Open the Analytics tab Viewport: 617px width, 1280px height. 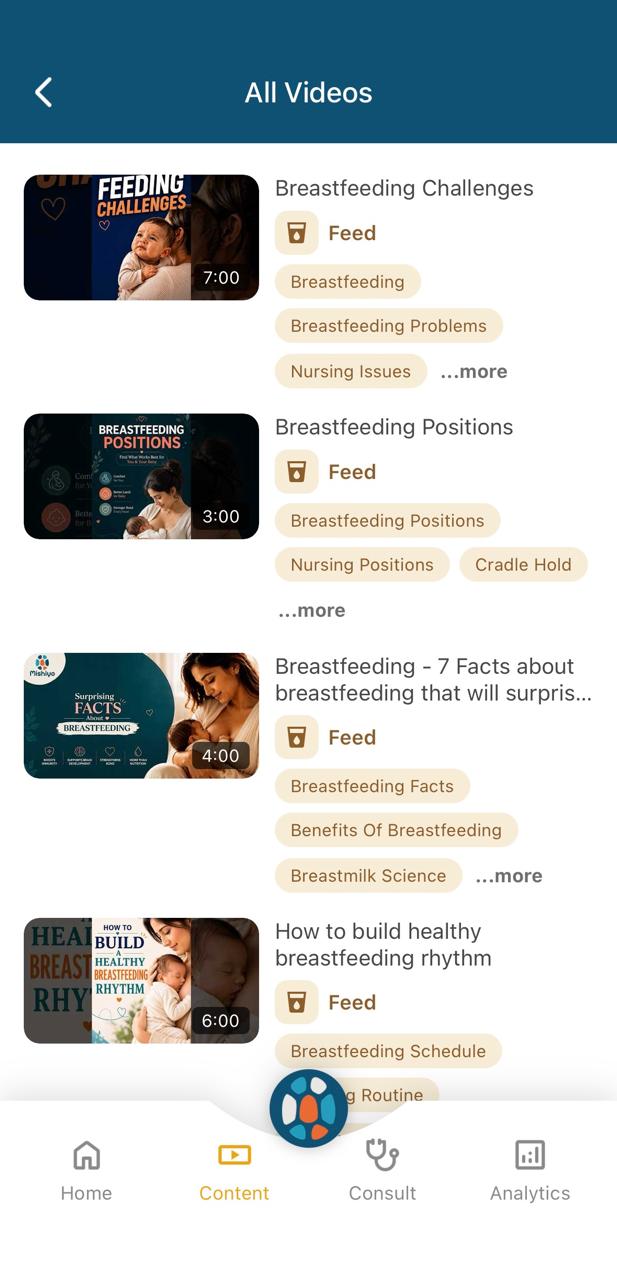point(530,1171)
